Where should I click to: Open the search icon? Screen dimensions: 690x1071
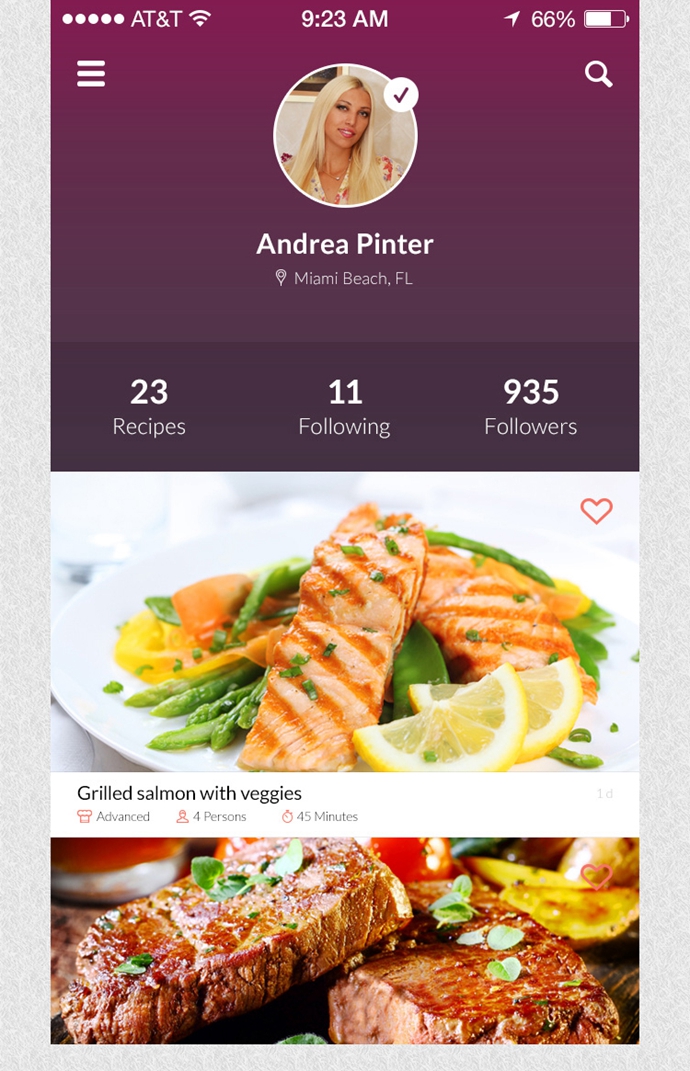coord(598,74)
